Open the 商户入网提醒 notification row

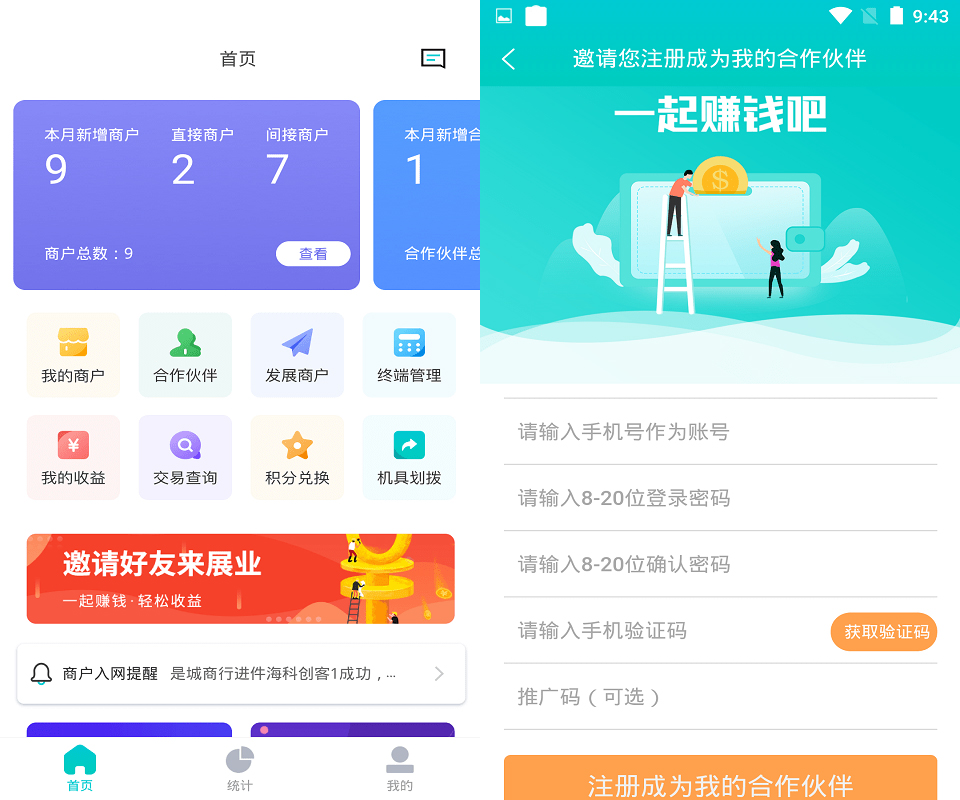pos(241,674)
